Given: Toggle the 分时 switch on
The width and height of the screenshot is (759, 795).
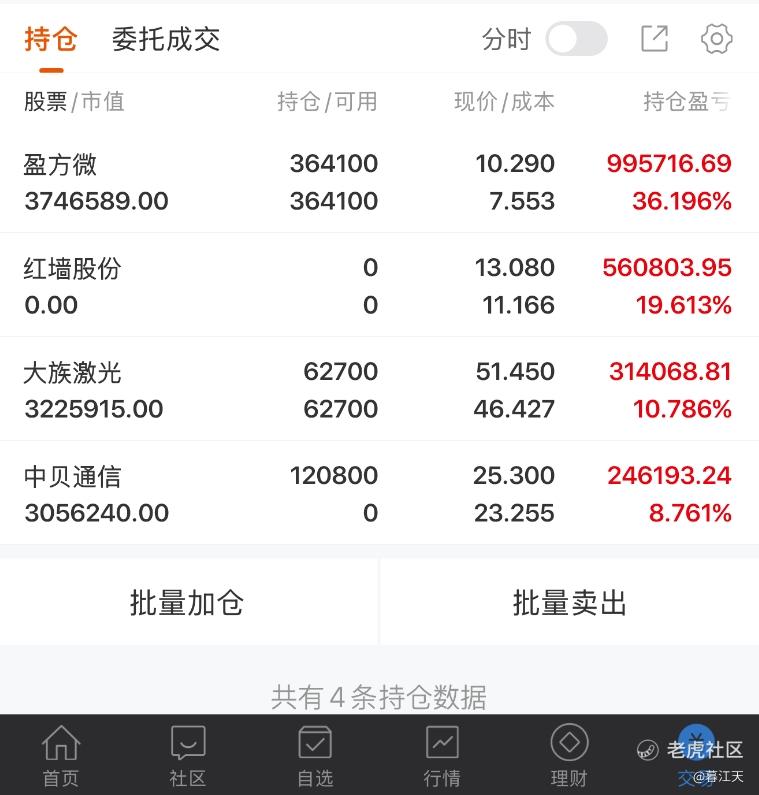Looking at the screenshot, I should coord(576,39).
